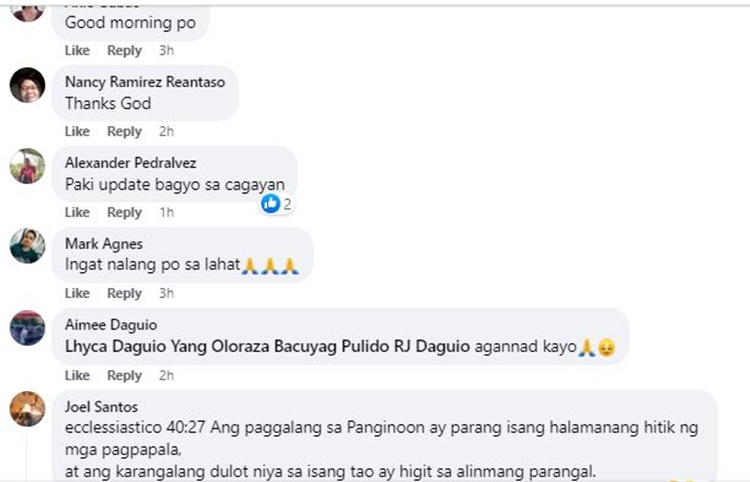This screenshot has height=482, width=750.
Task: Like Alexander Pedralvez's comment
Action: (x=77, y=212)
